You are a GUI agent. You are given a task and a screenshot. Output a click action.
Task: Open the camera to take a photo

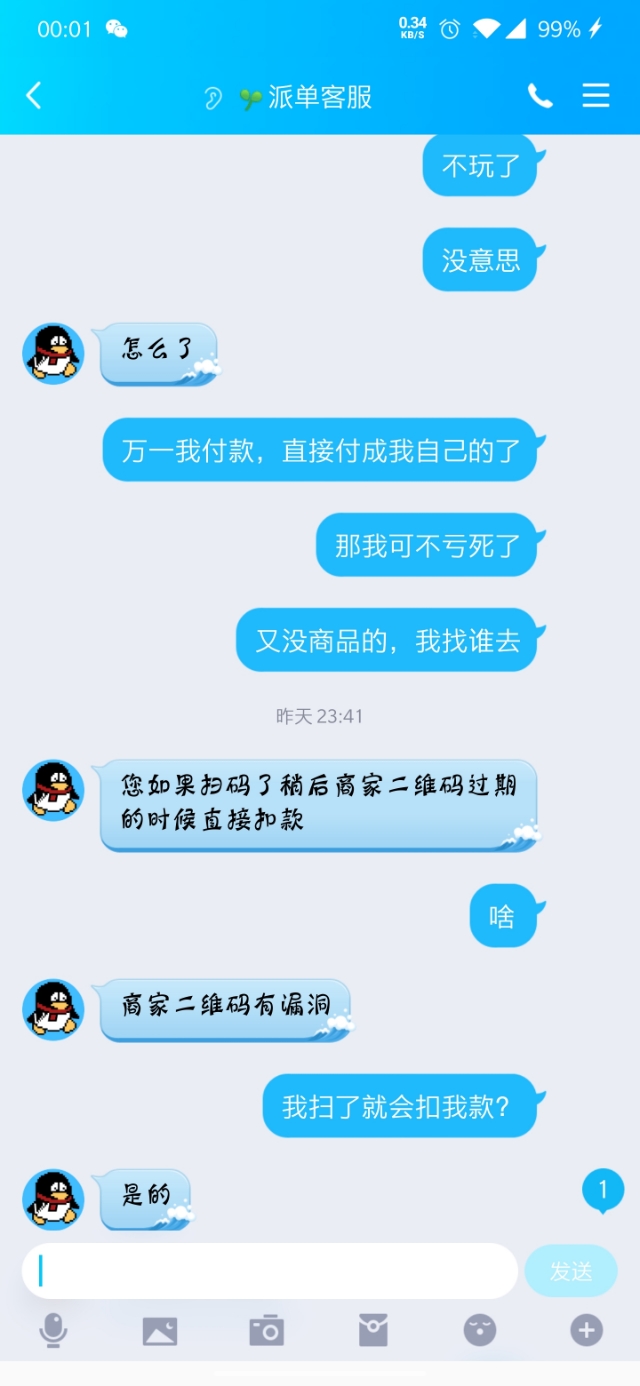[x=267, y=1330]
